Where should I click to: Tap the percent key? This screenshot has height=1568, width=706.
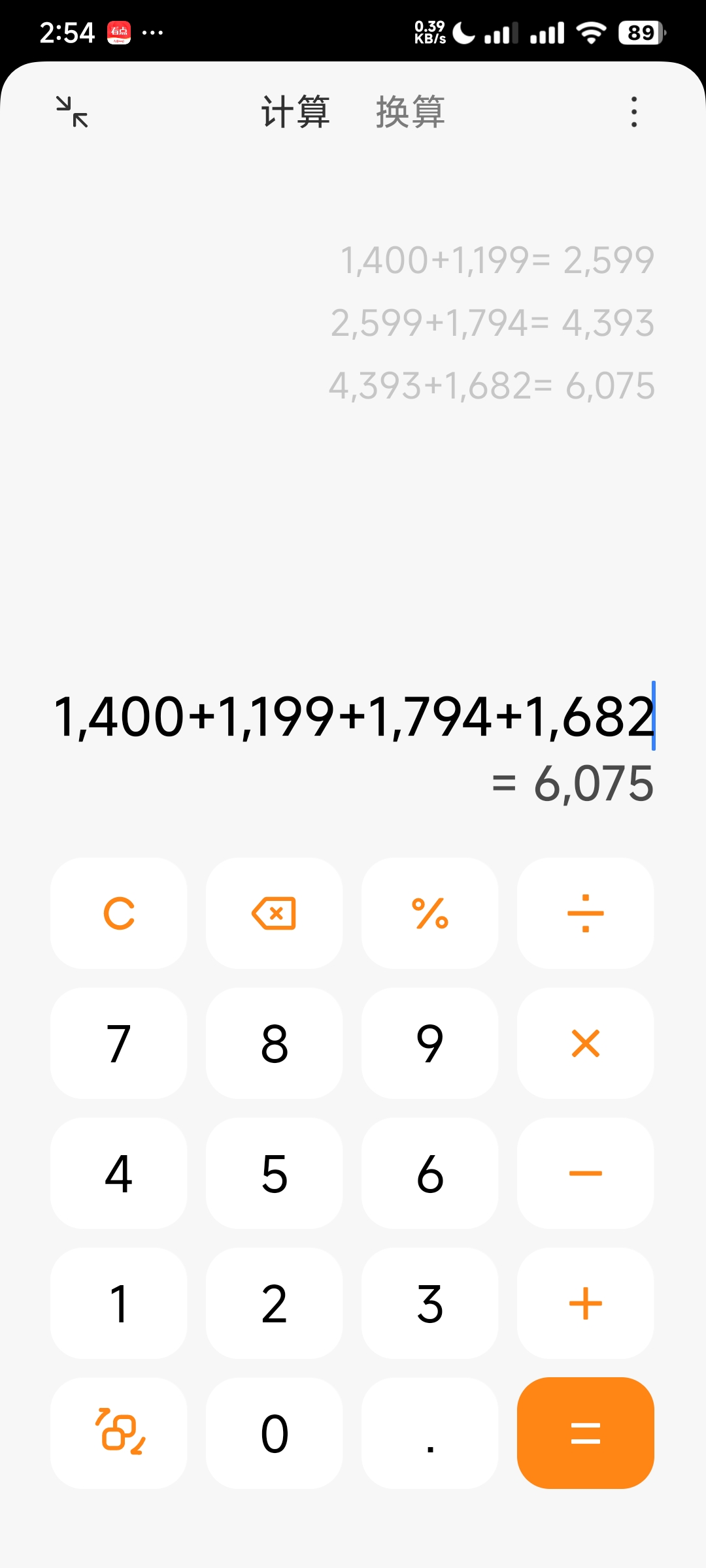(x=429, y=913)
